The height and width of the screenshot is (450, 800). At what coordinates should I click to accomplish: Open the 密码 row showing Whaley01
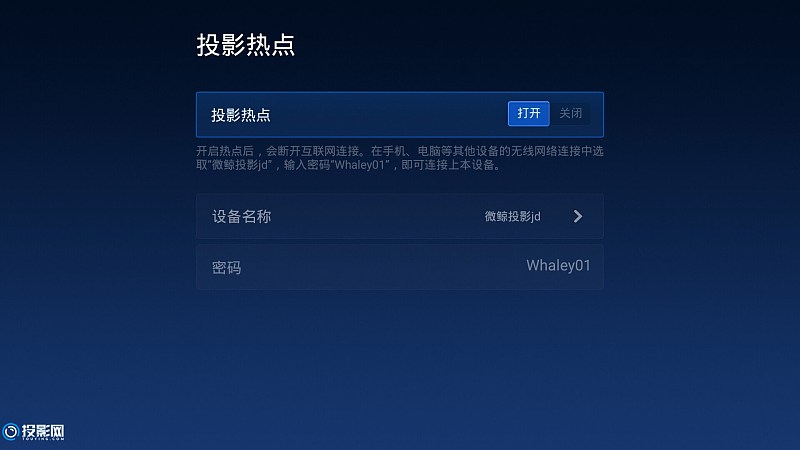pyautogui.click(x=399, y=267)
